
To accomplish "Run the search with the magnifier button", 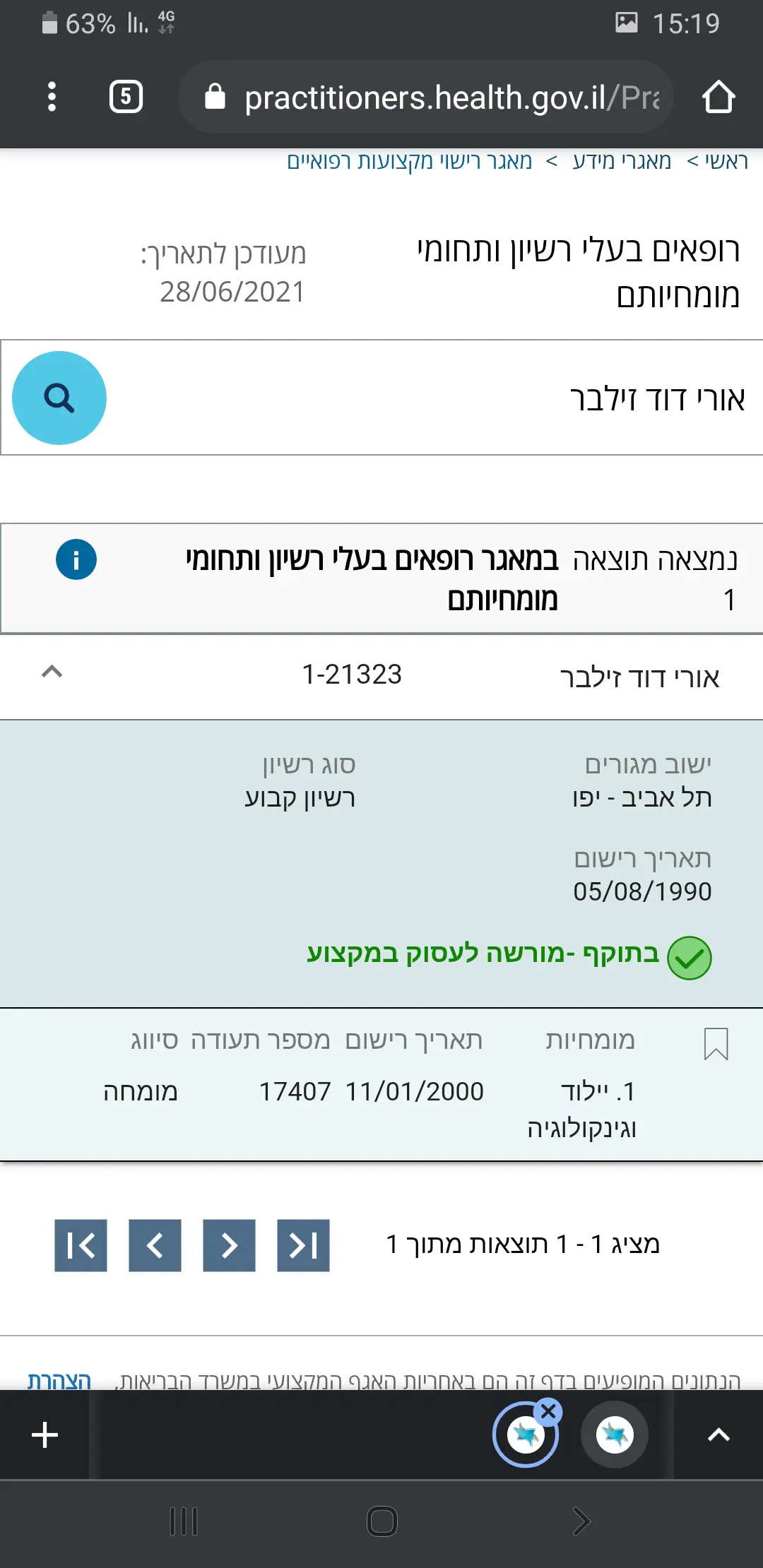I will coord(59,398).
